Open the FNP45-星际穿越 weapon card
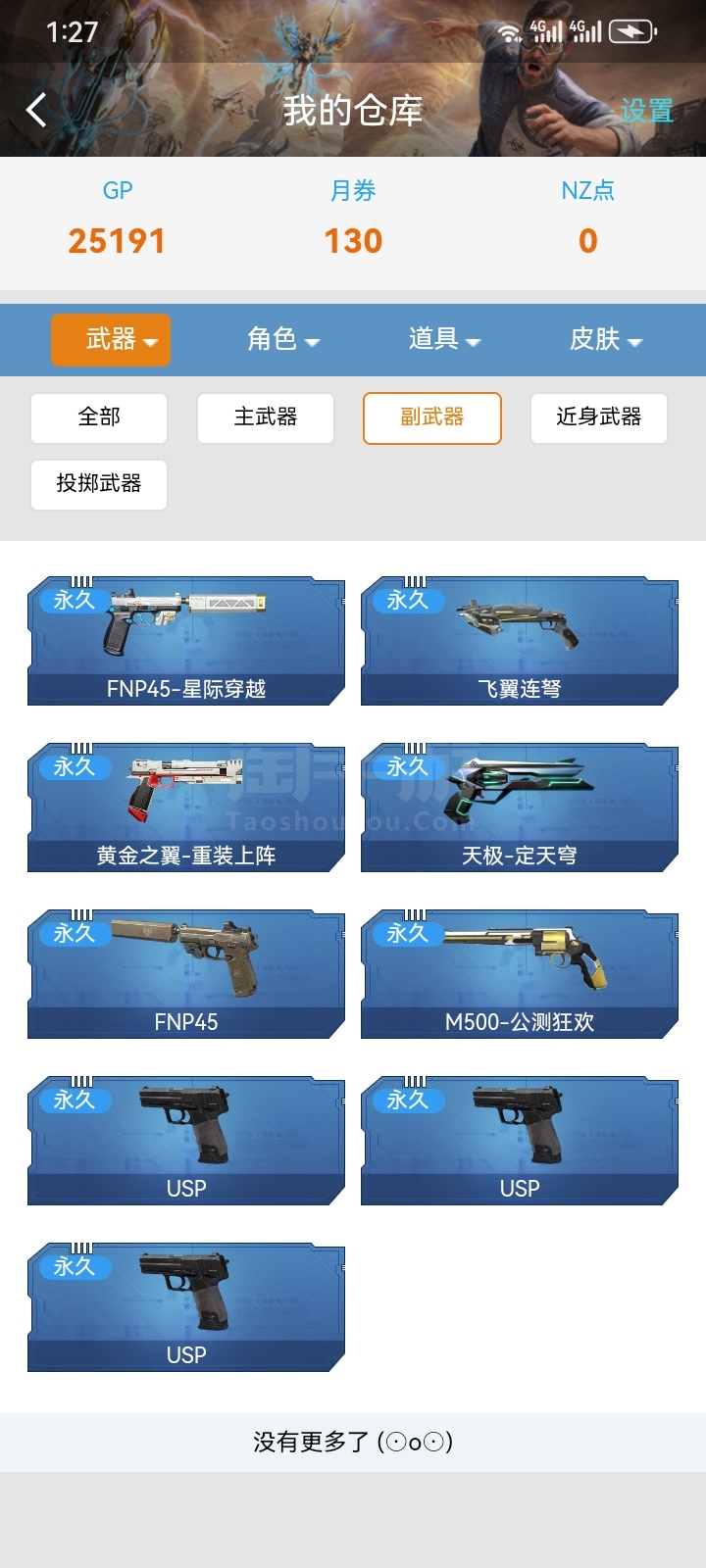Screen dimensions: 706x1568 coord(186,641)
